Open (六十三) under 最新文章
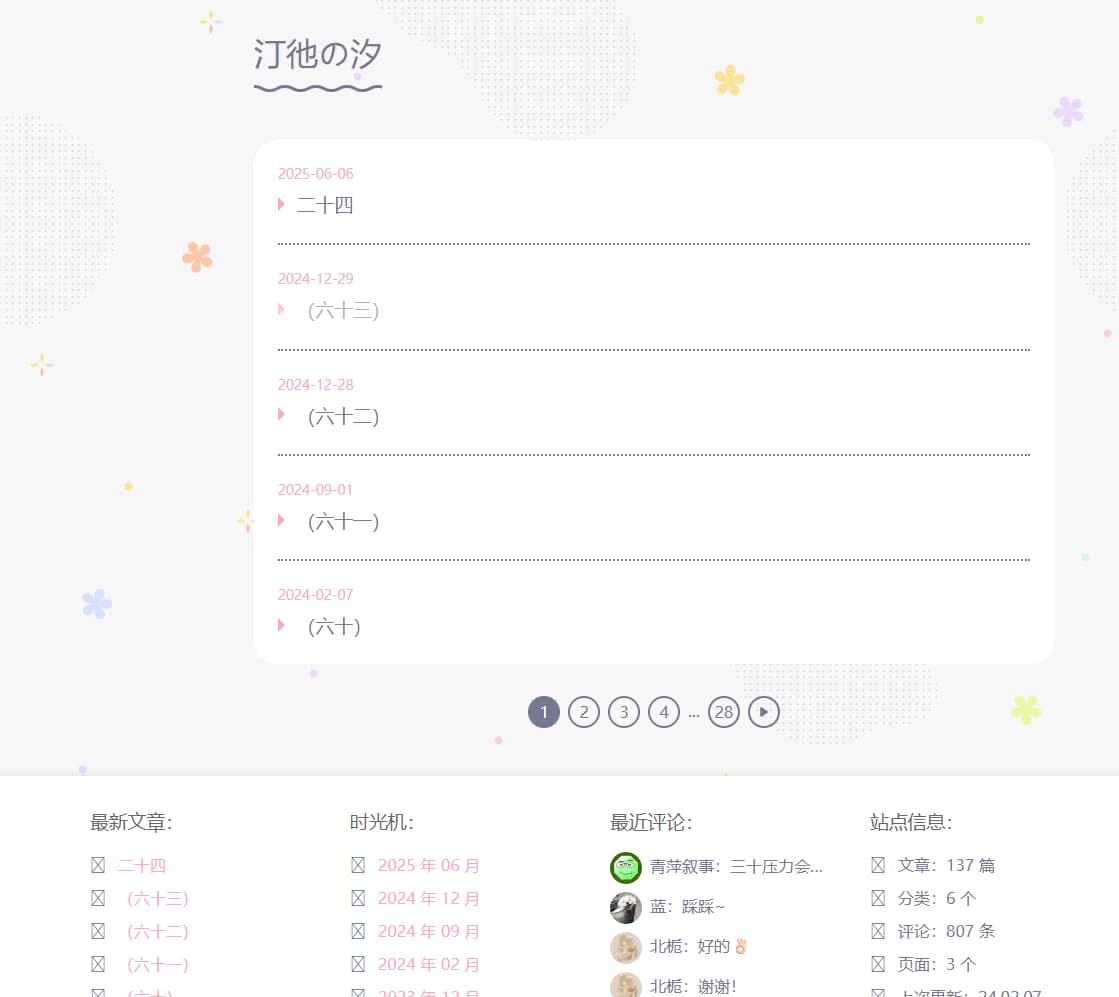The image size is (1119, 997). point(157,899)
